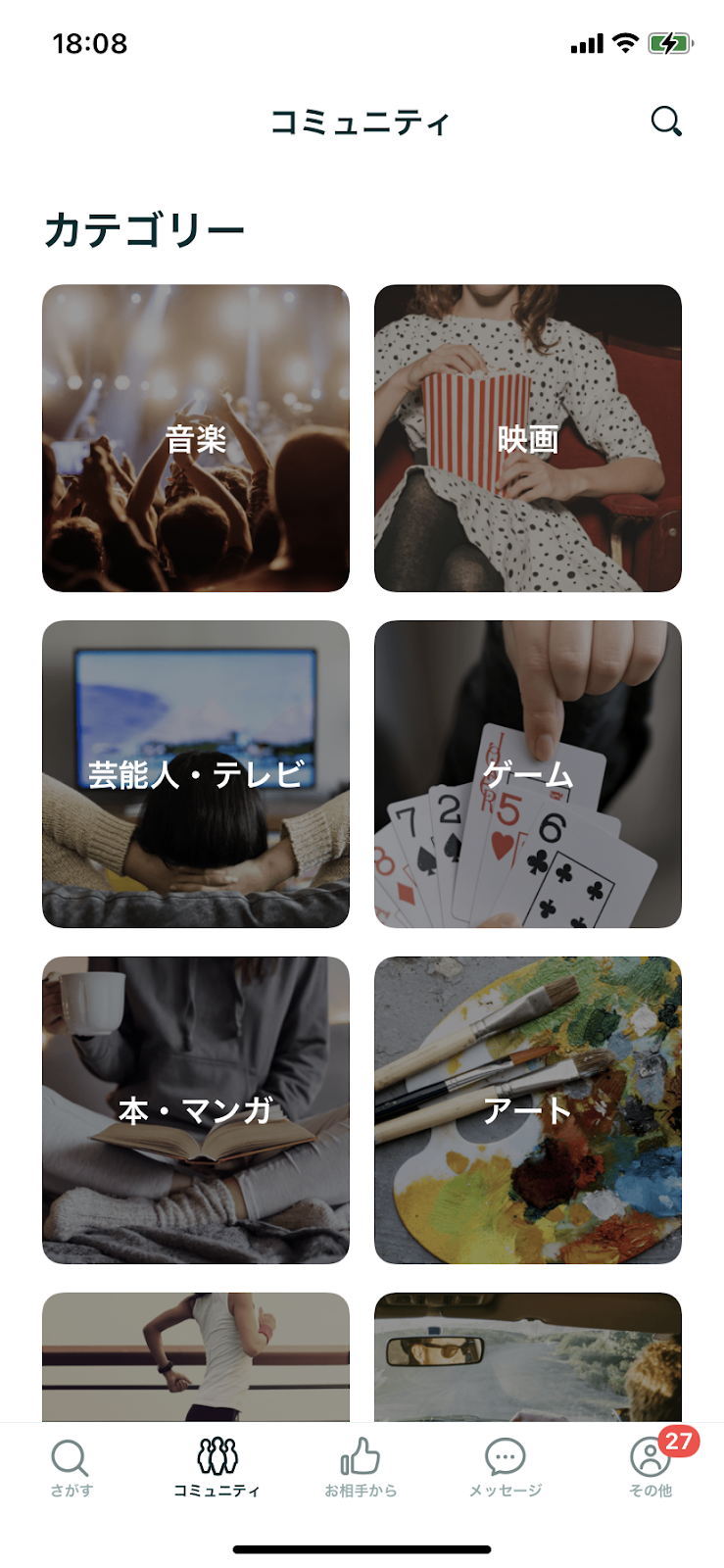
Task: Open the category tile showing a car mirror
Action: click(528, 1357)
